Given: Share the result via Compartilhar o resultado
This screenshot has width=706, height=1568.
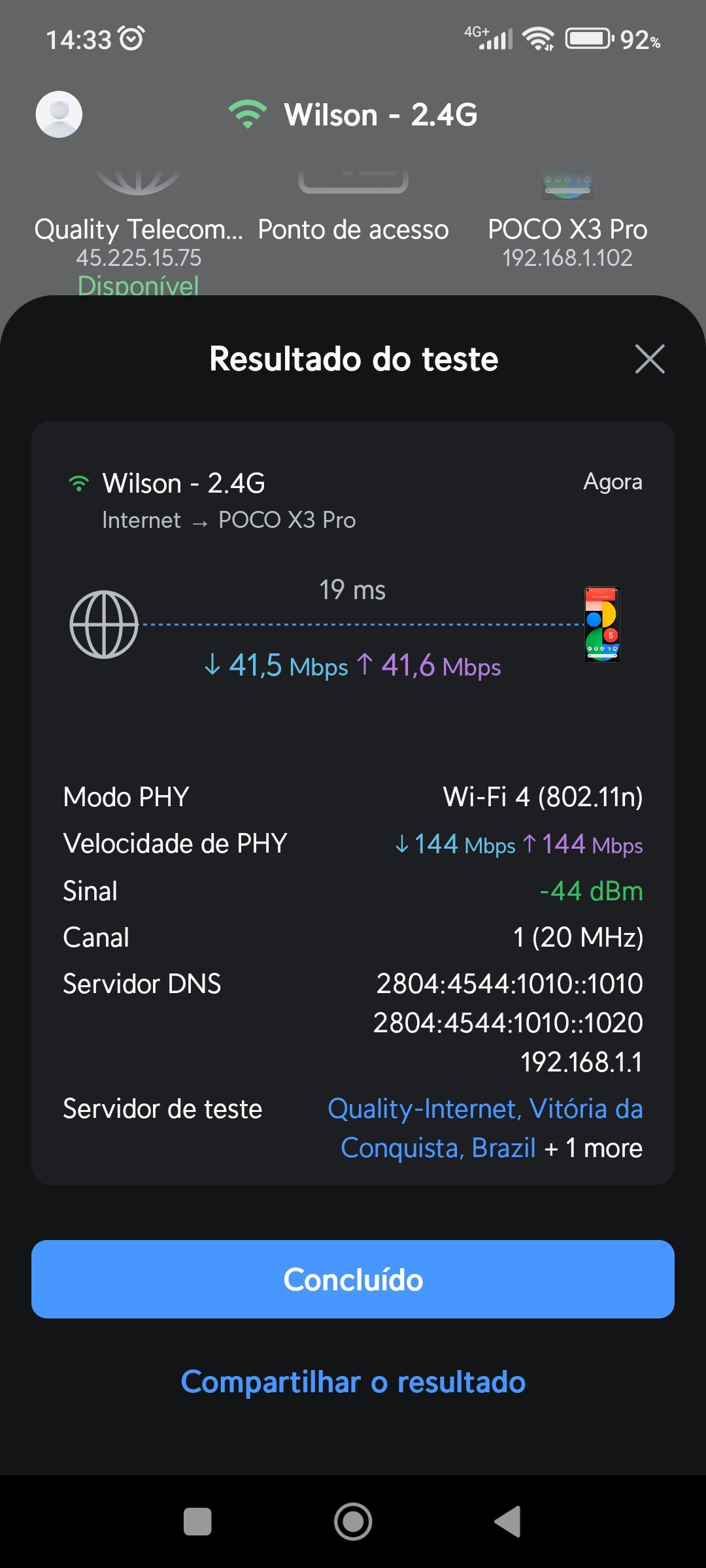Looking at the screenshot, I should pyautogui.click(x=353, y=1382).
